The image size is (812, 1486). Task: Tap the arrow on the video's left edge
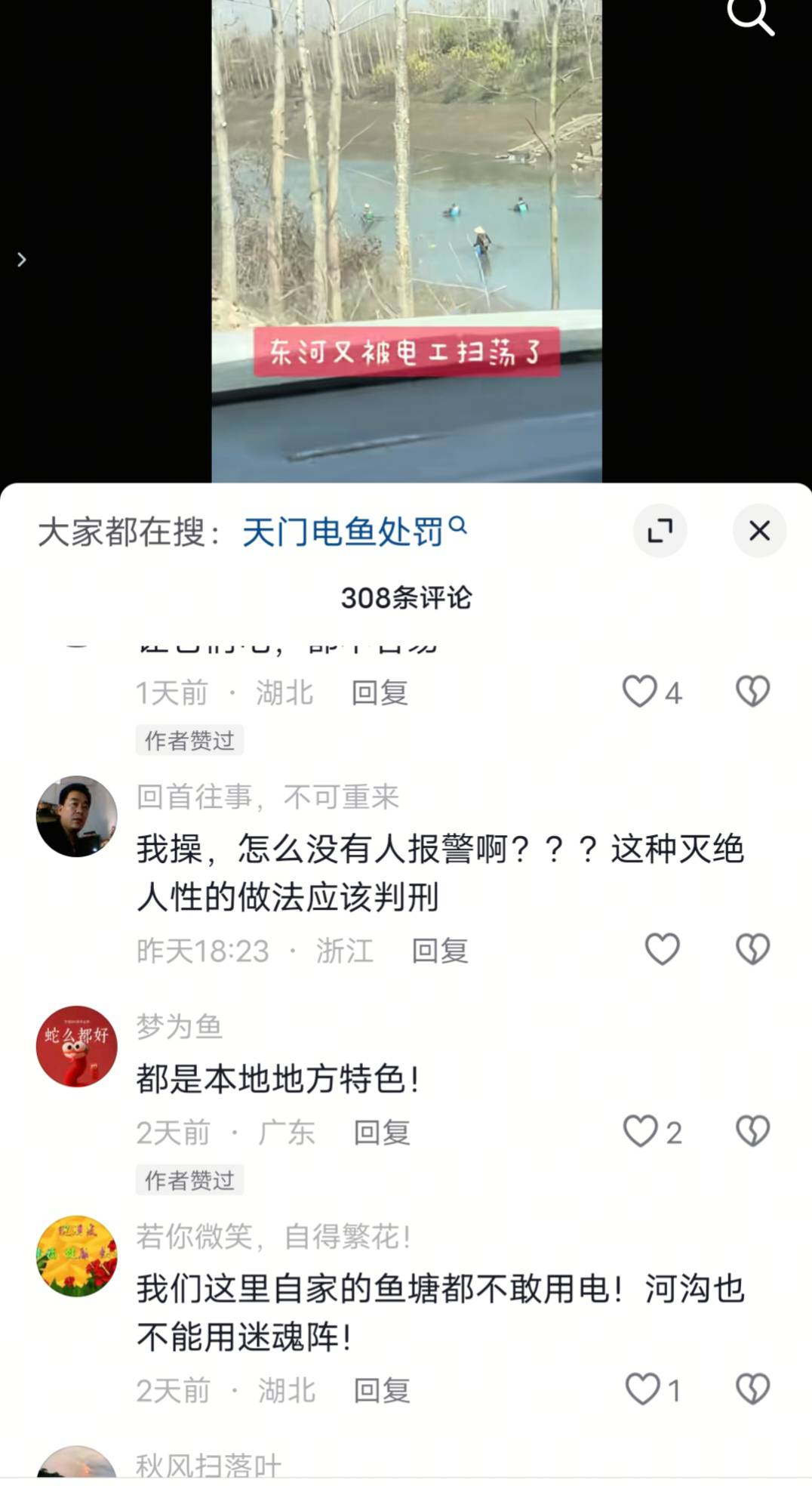click(x=22, y=260)
